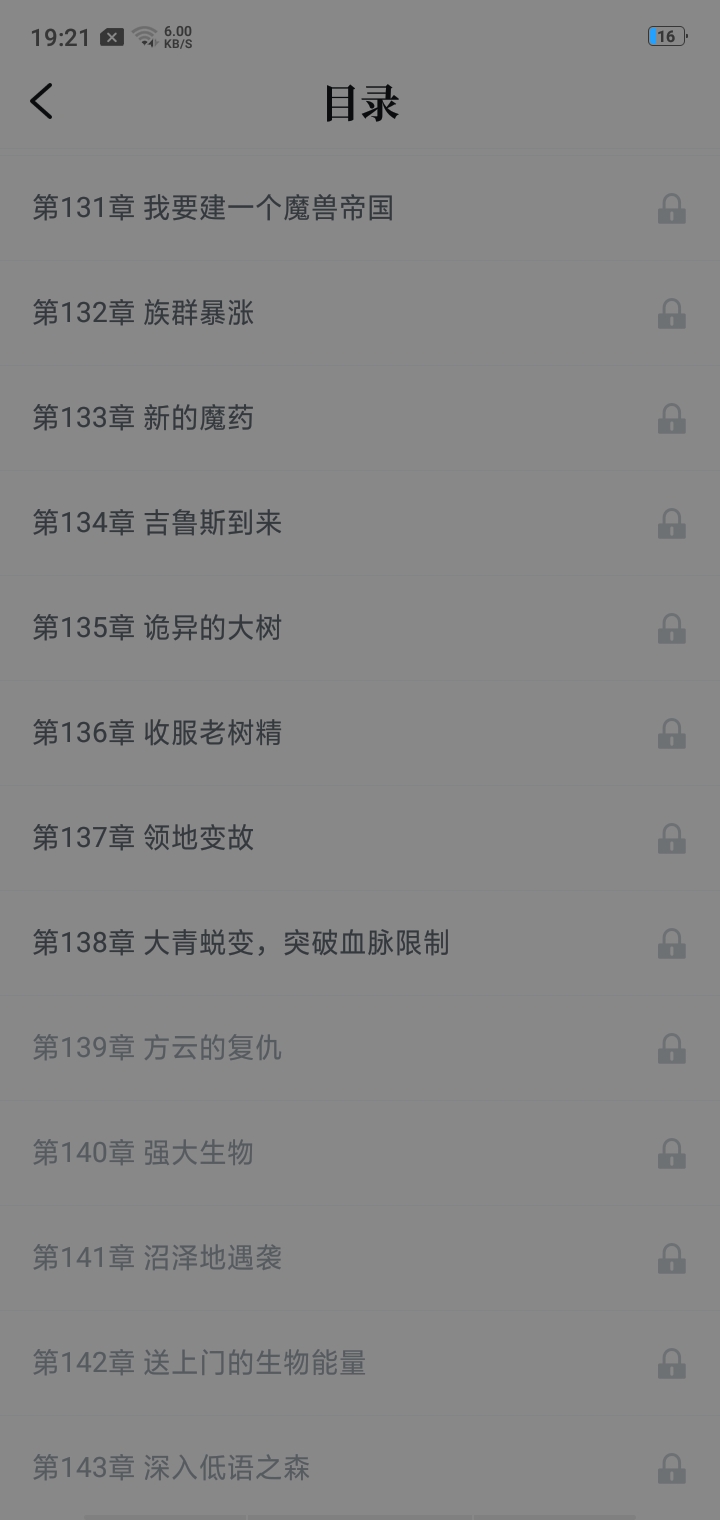
Task: Open chapter 第134章 吉鲁斯到来
Action: [158, 523]
